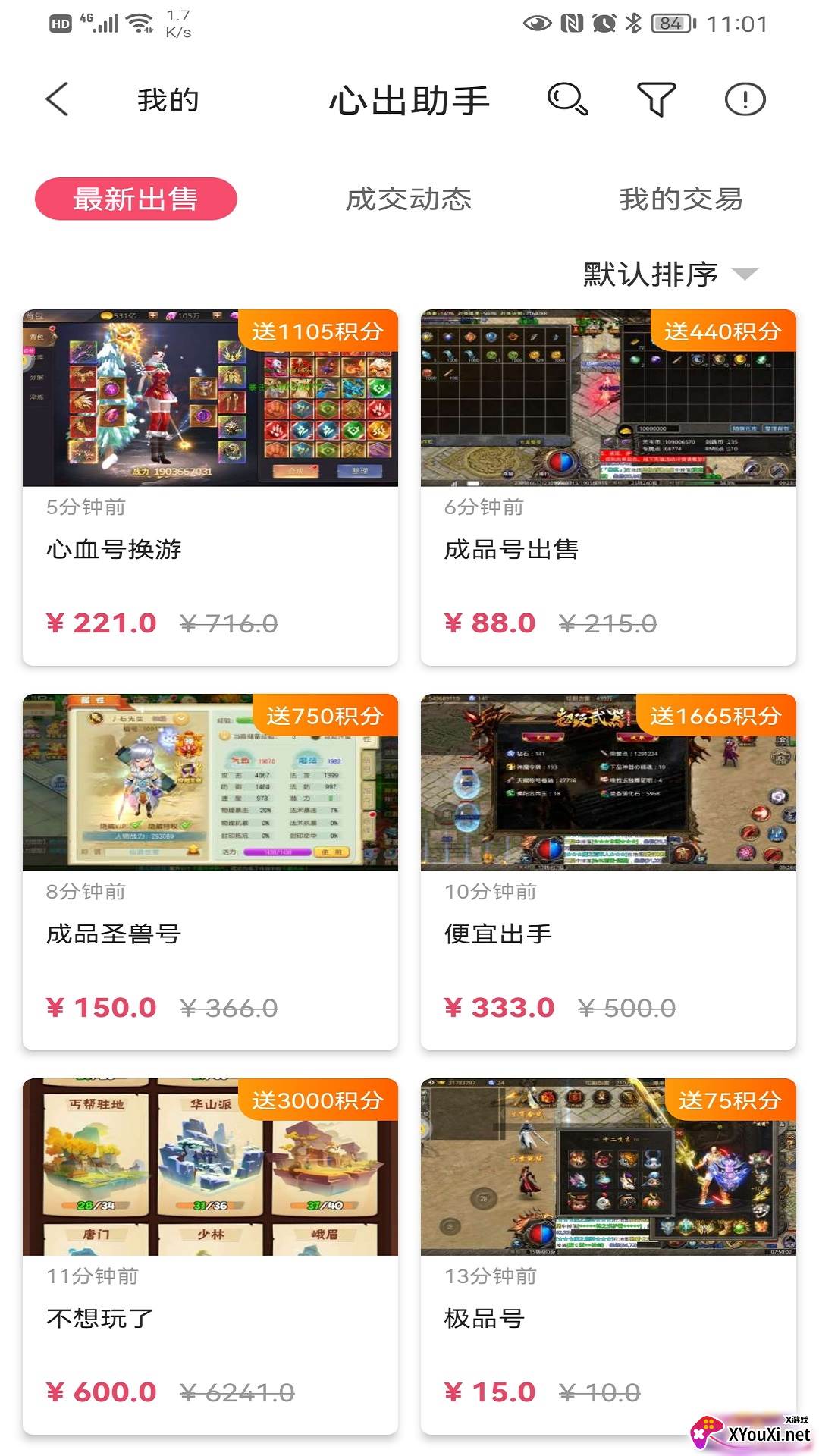
Task: Go back using the top-left arrow
Action: (x=58, y=99)
